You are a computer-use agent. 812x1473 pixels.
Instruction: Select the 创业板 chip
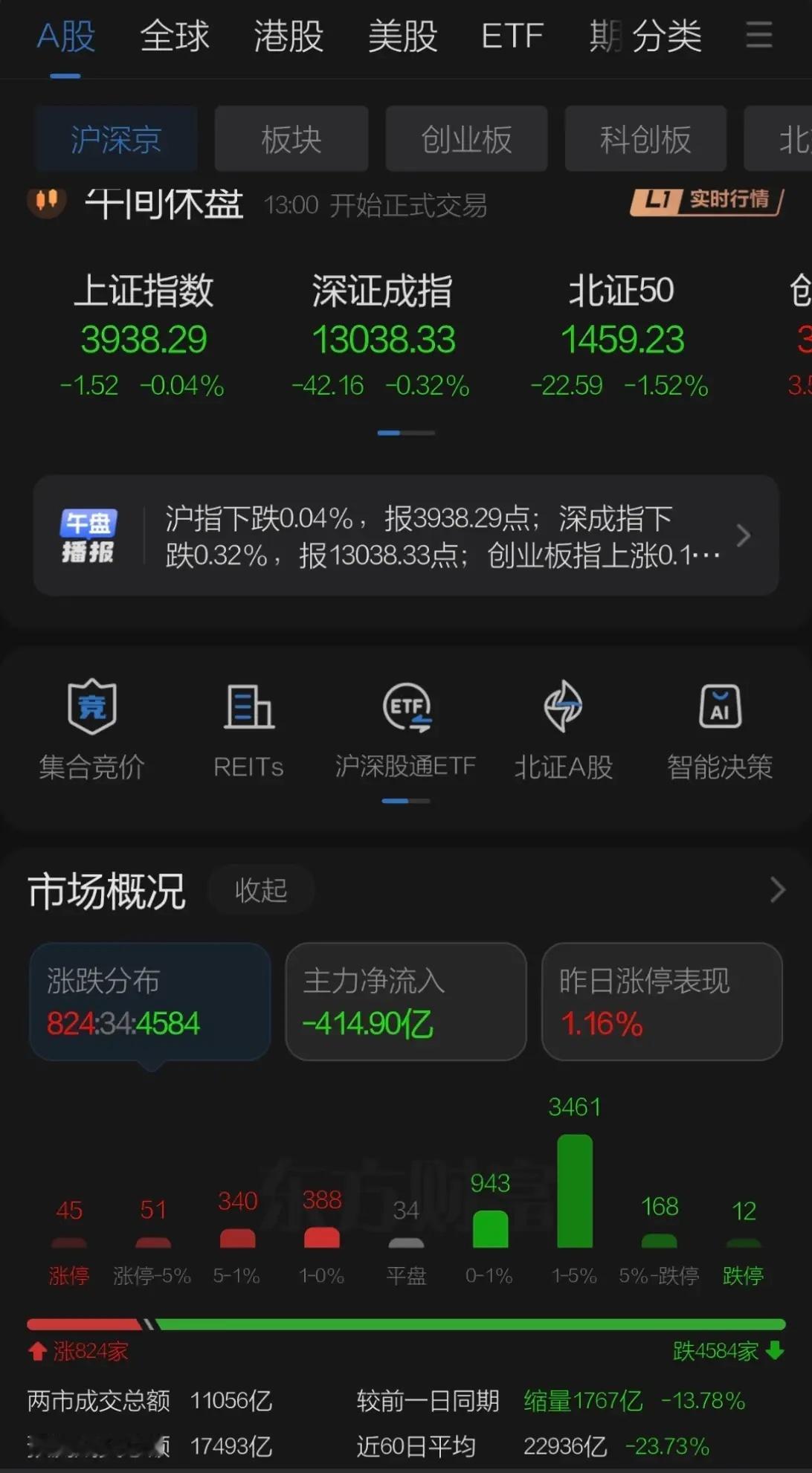pyautogui.click(x=466, y=139)
